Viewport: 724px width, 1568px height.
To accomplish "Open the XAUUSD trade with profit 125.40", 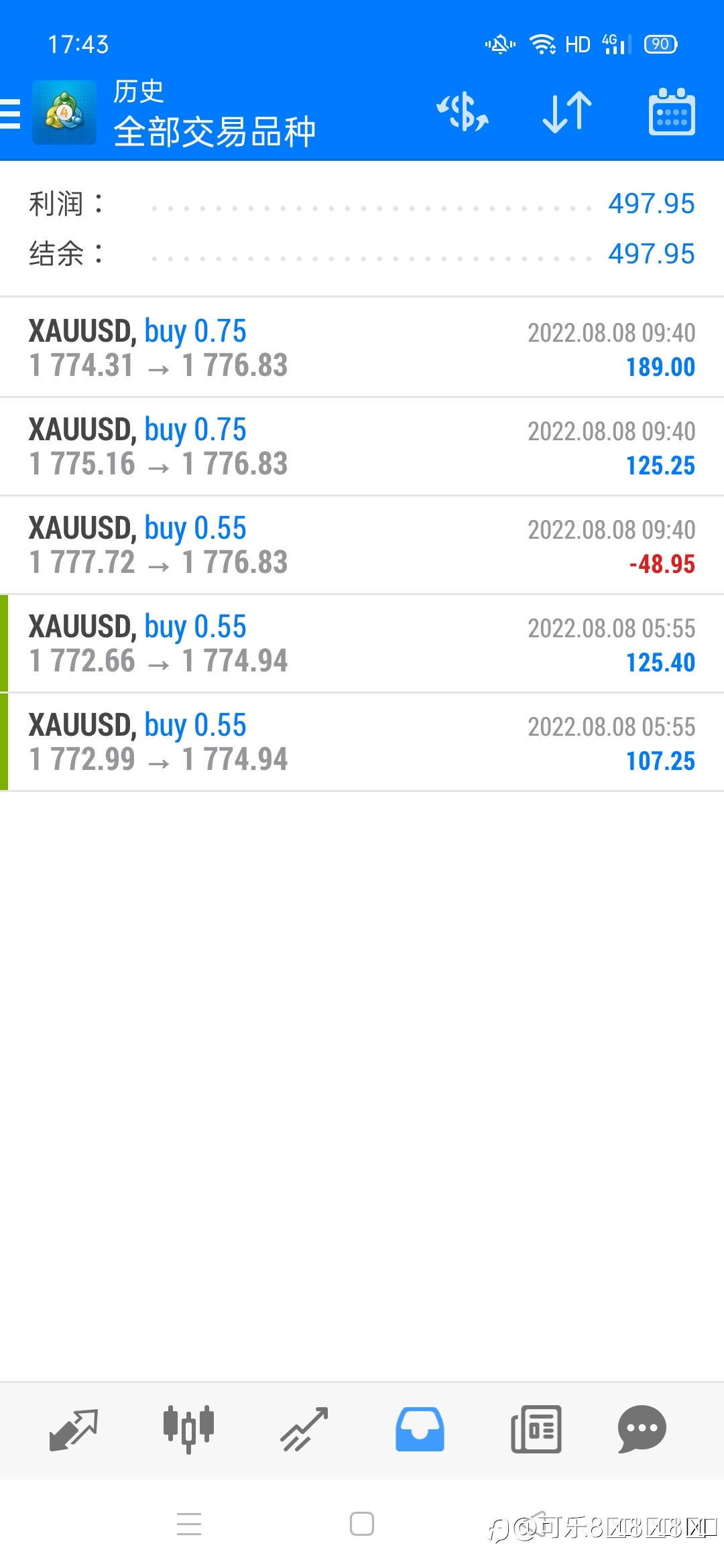I will [362, 643].
